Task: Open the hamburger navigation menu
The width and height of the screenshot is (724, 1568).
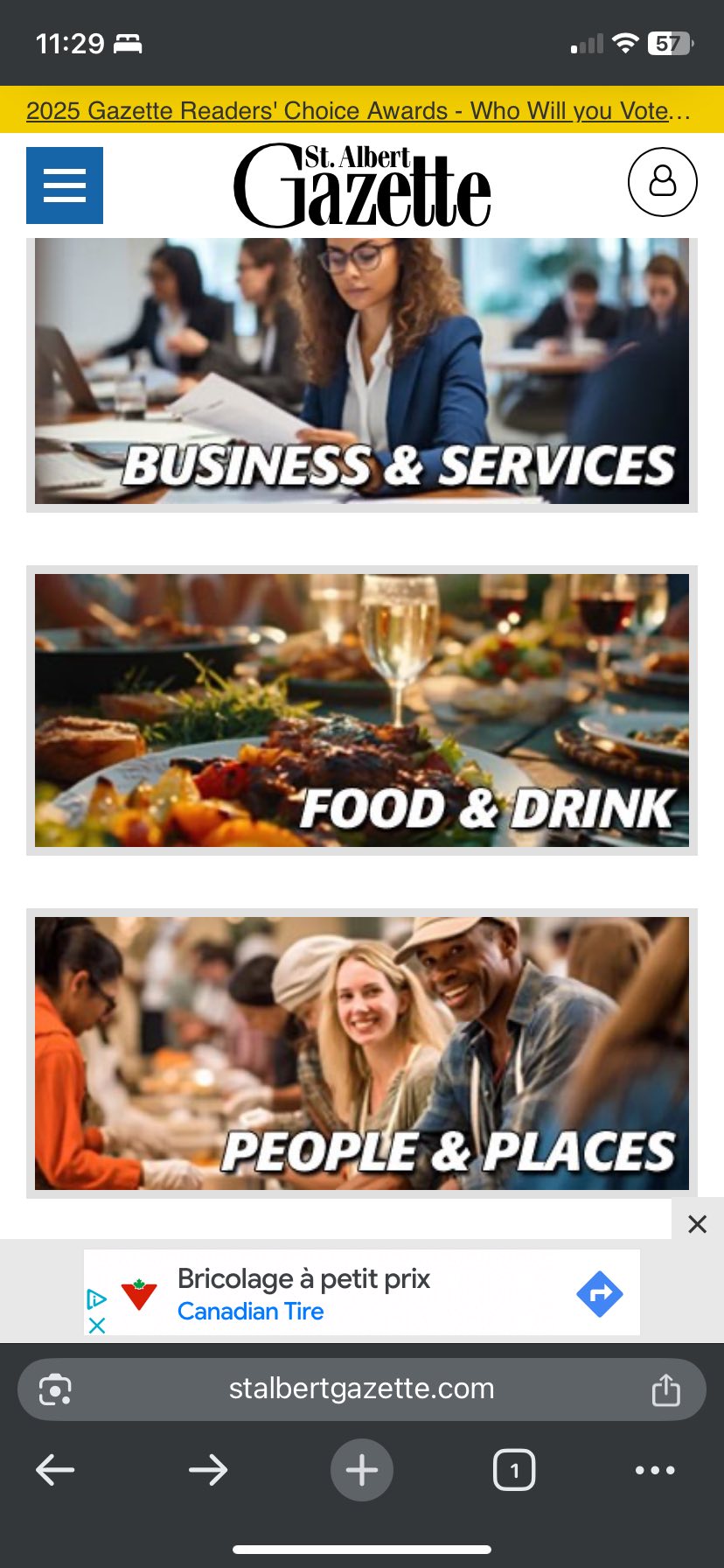Action: coord(65,185)
